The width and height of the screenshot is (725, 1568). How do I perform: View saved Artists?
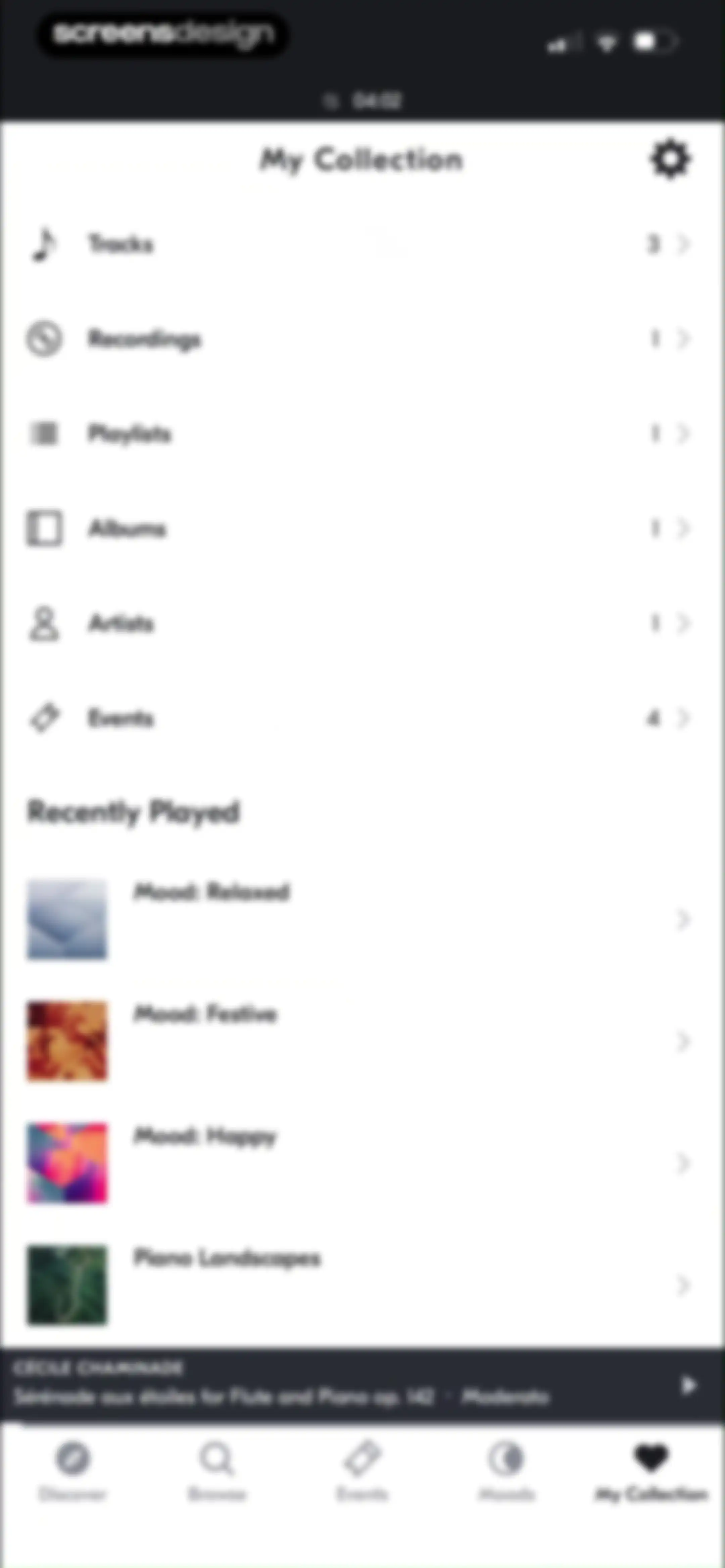click(x=362, y=623)
